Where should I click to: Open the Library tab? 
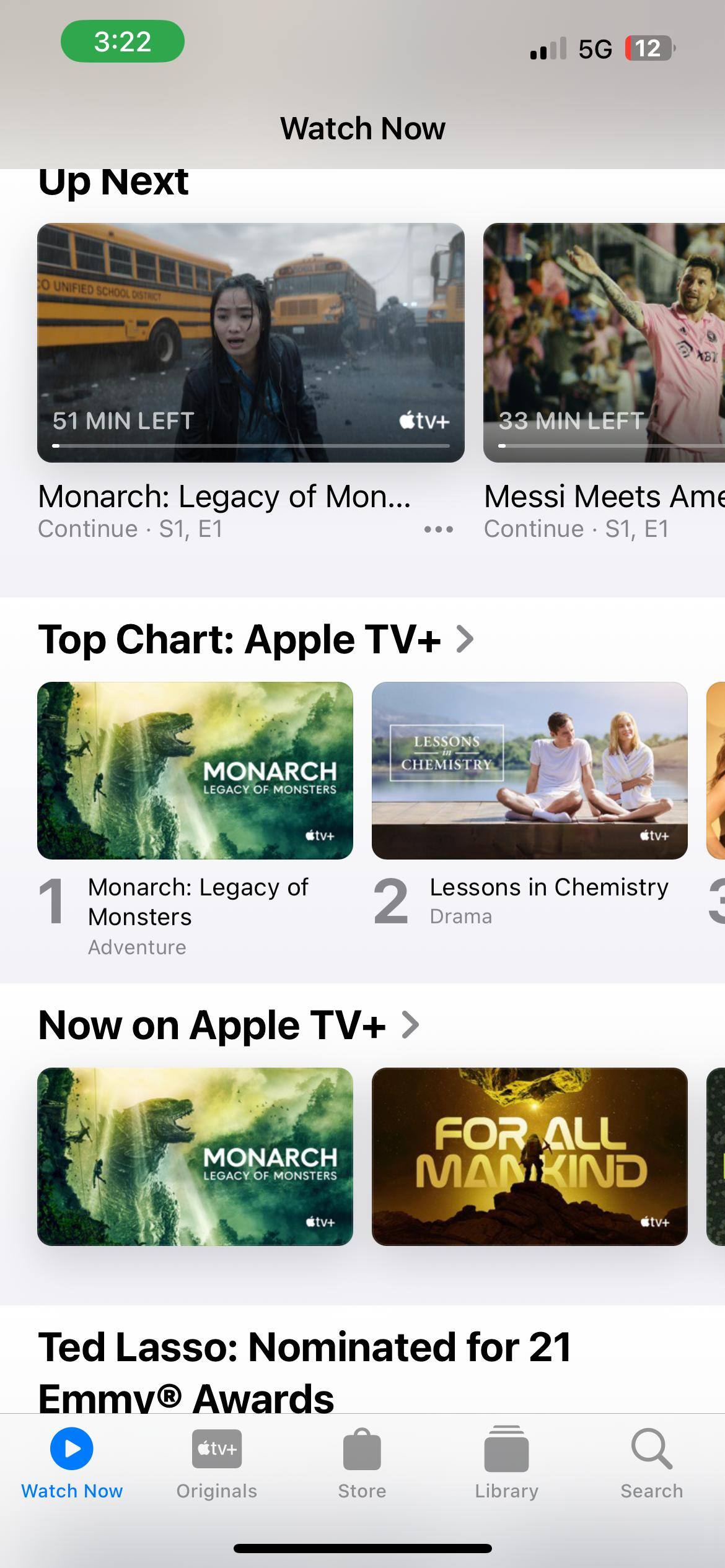pos(506,1463)
